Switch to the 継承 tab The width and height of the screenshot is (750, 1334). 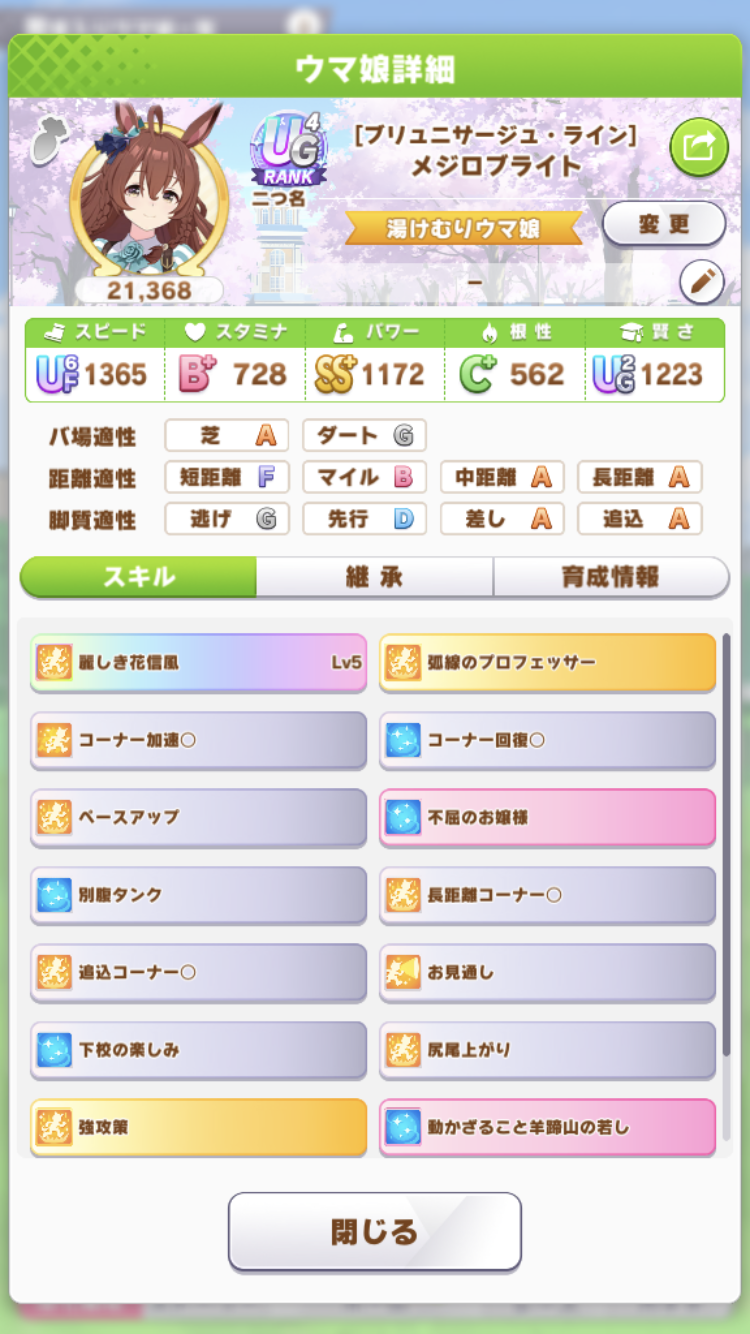(x=374, y=577)
